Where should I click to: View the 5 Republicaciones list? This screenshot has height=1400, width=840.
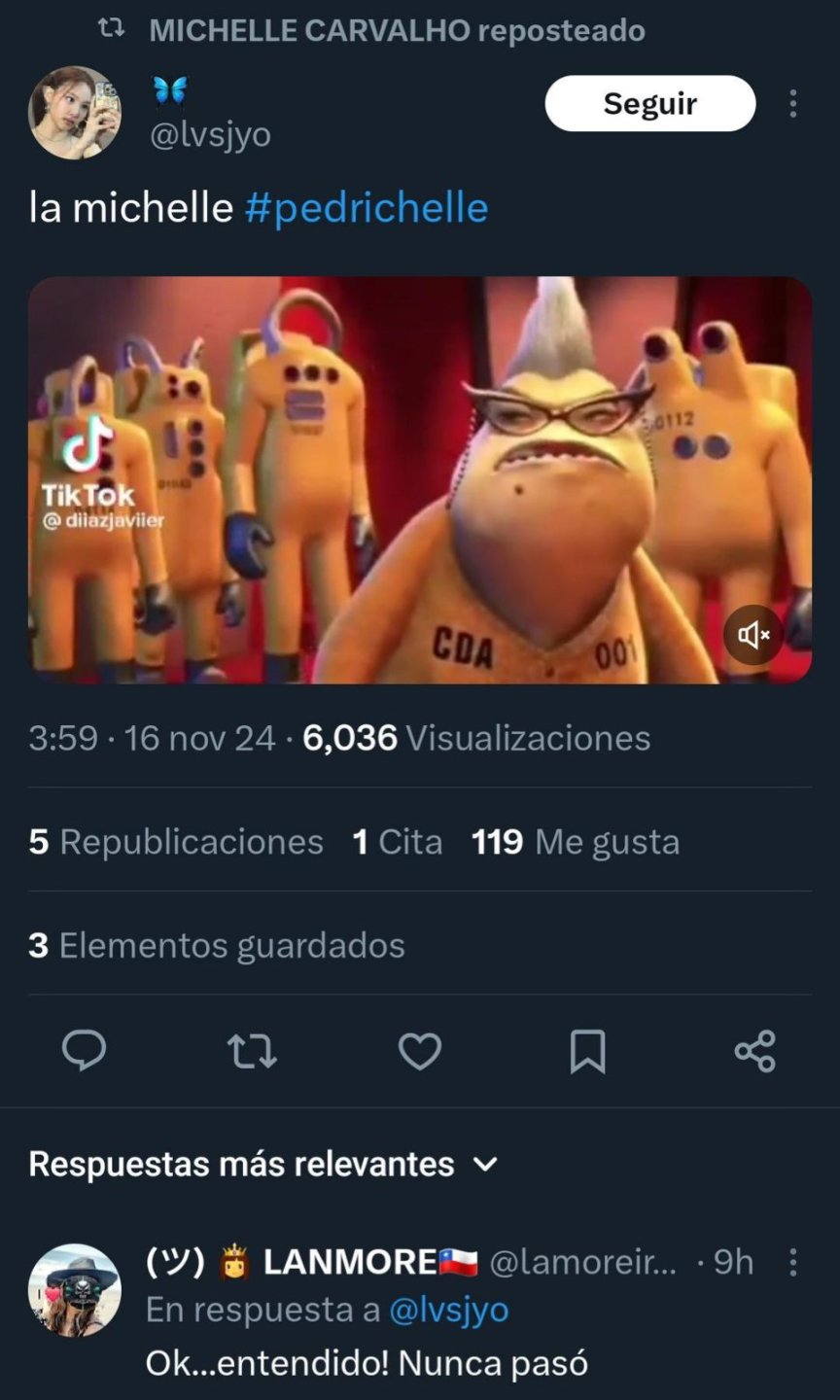point(176,842)
